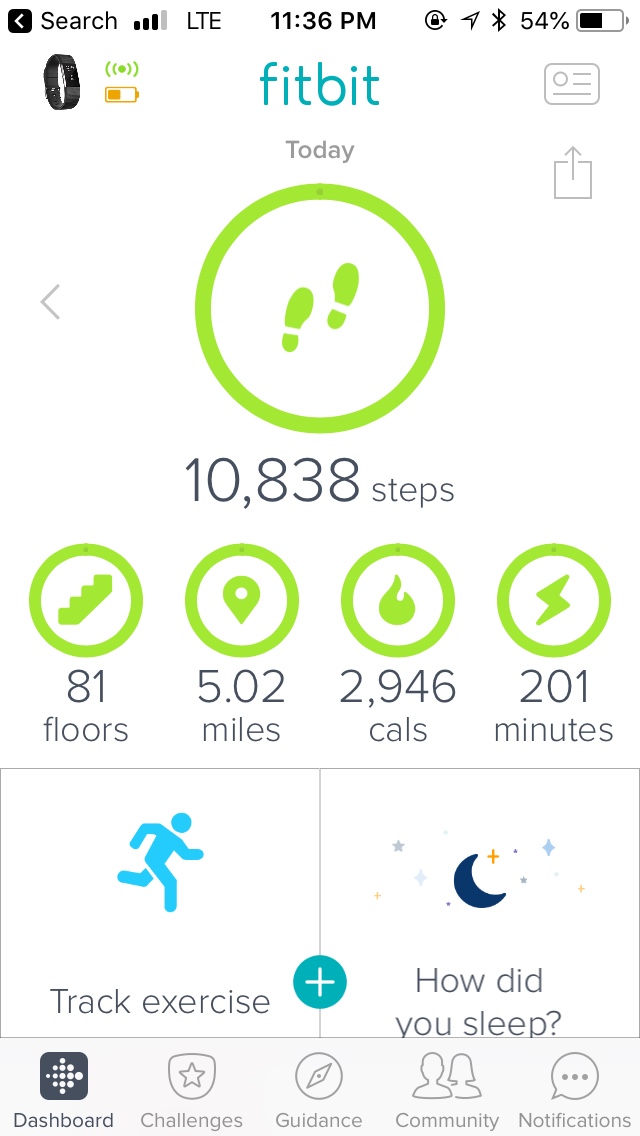
Task: Return to Search via the status bar
Action: pyautogui.click(x=63, y=21)
